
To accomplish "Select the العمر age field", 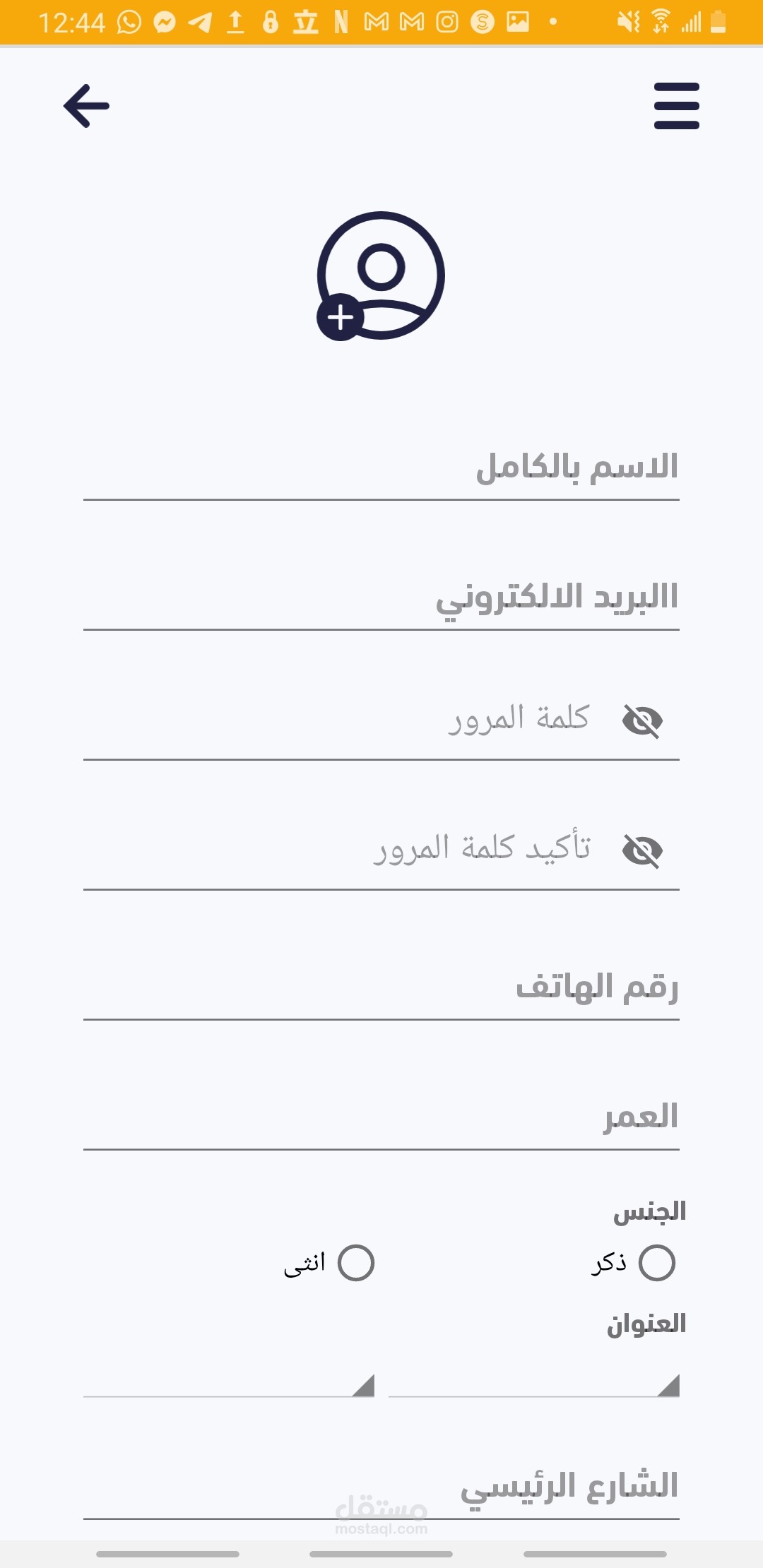I will click(381, 1117).
